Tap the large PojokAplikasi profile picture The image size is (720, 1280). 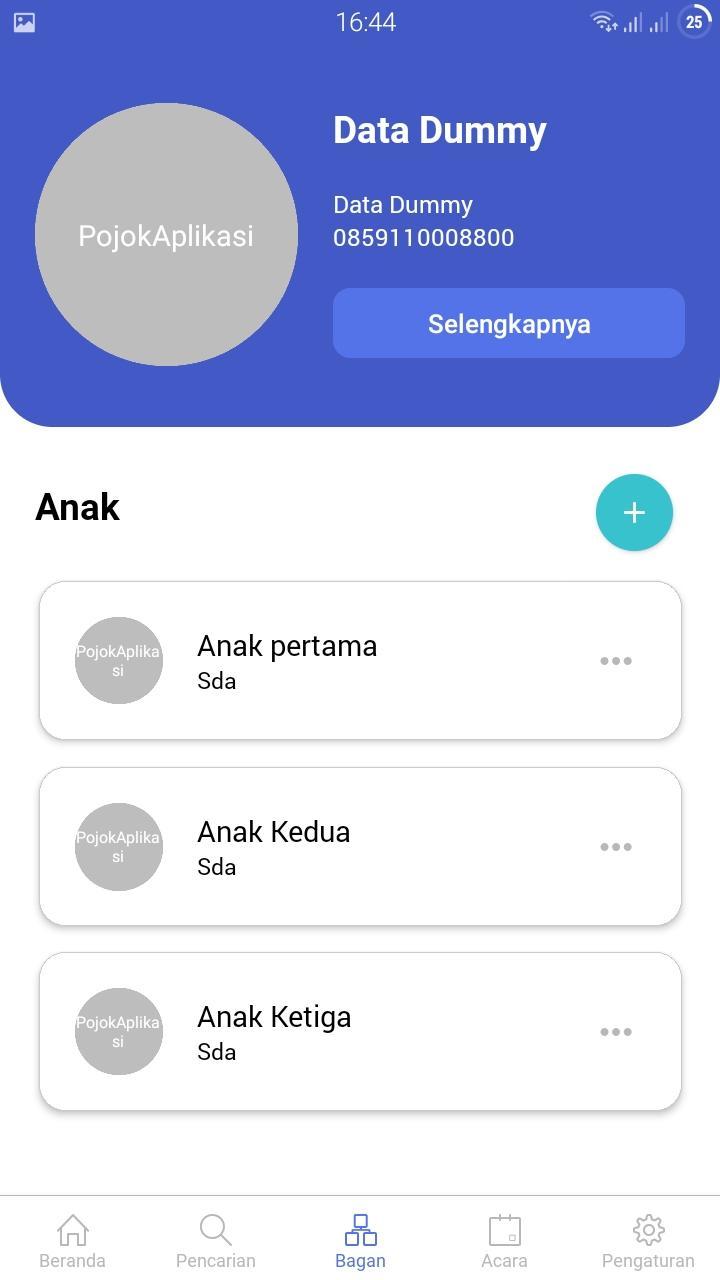pos(166,235)
